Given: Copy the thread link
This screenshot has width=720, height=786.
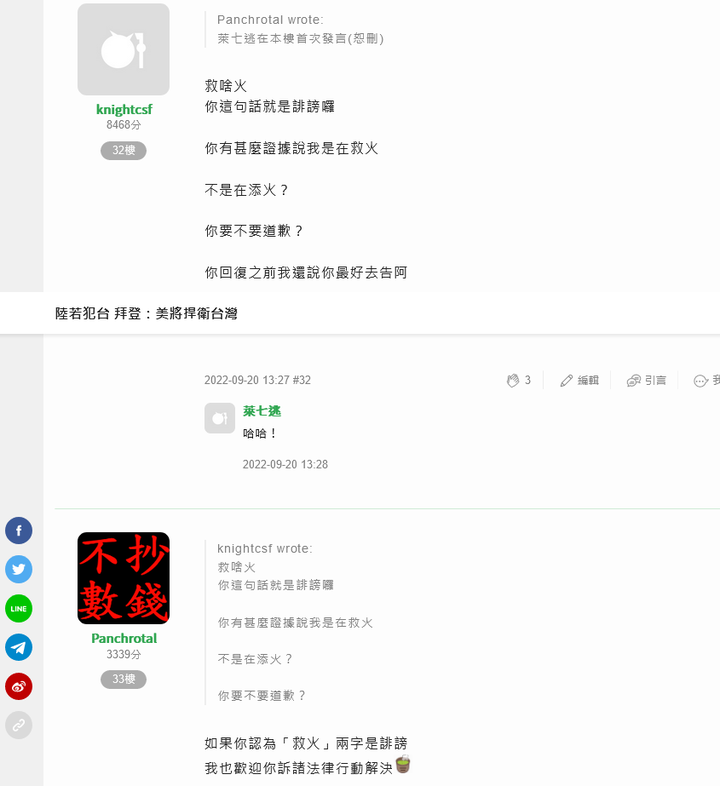Looking at the screenshot, I should click(x=19, y=725).
